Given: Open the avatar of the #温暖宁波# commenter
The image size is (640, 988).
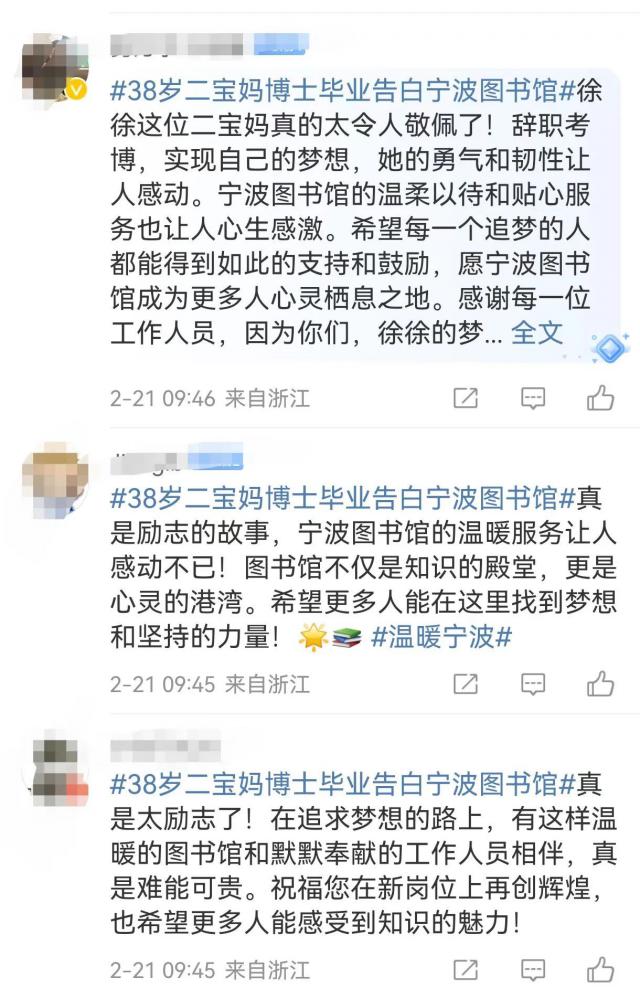Looking at the screenshot, I should (54, 482).
